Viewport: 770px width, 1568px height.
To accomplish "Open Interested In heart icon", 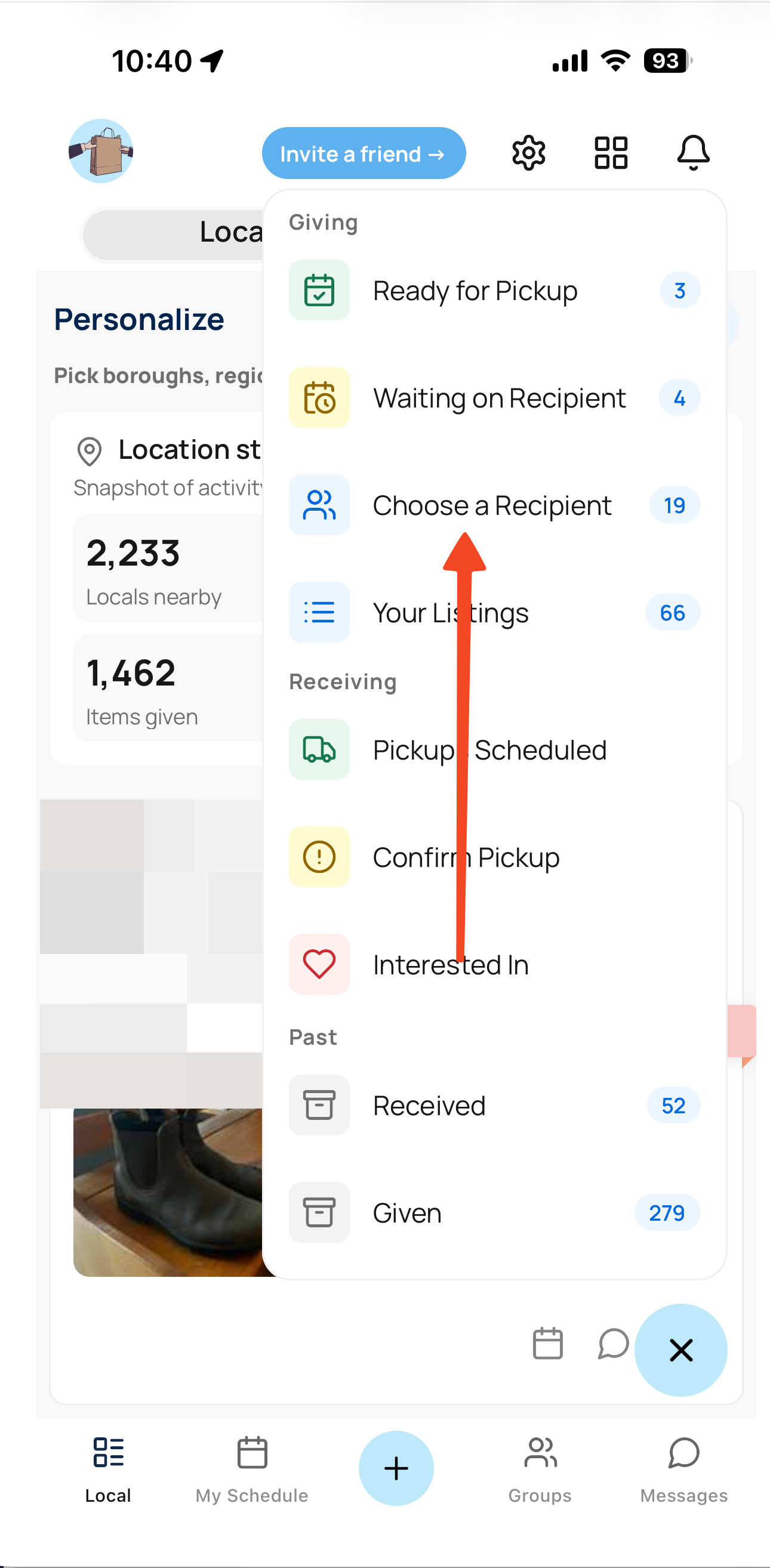I will pos(319,964).
